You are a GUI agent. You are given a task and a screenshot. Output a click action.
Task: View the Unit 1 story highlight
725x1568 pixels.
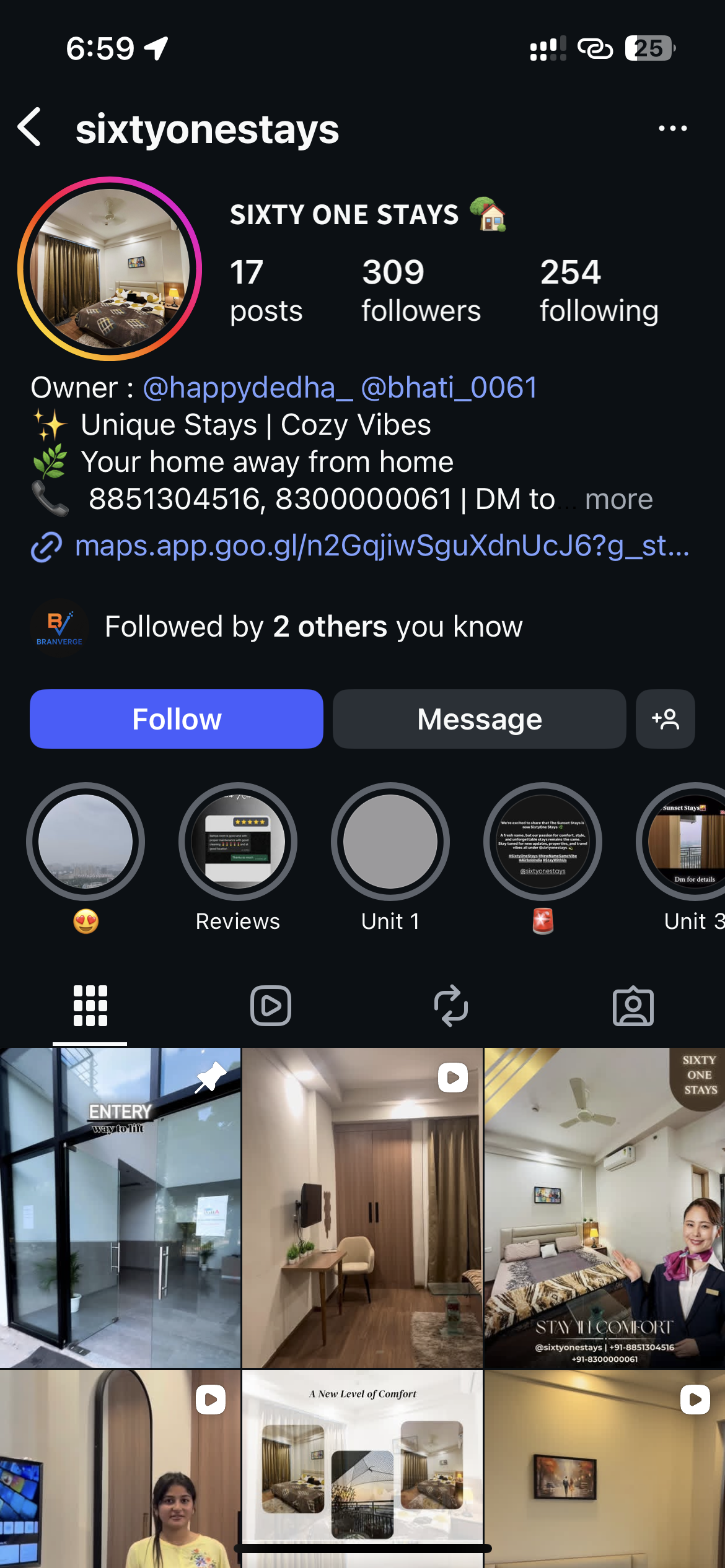tap(390, 840)
